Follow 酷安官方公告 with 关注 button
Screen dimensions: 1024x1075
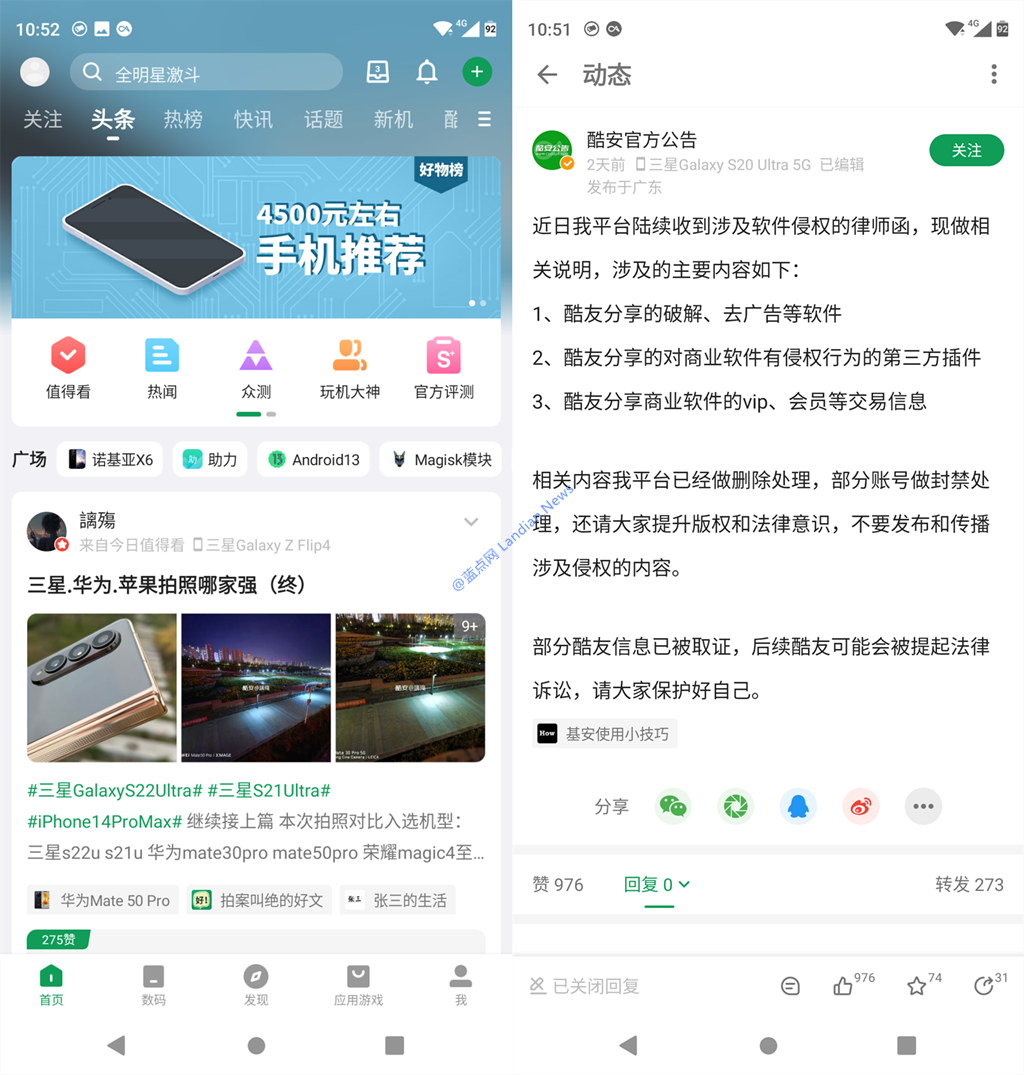966,151
